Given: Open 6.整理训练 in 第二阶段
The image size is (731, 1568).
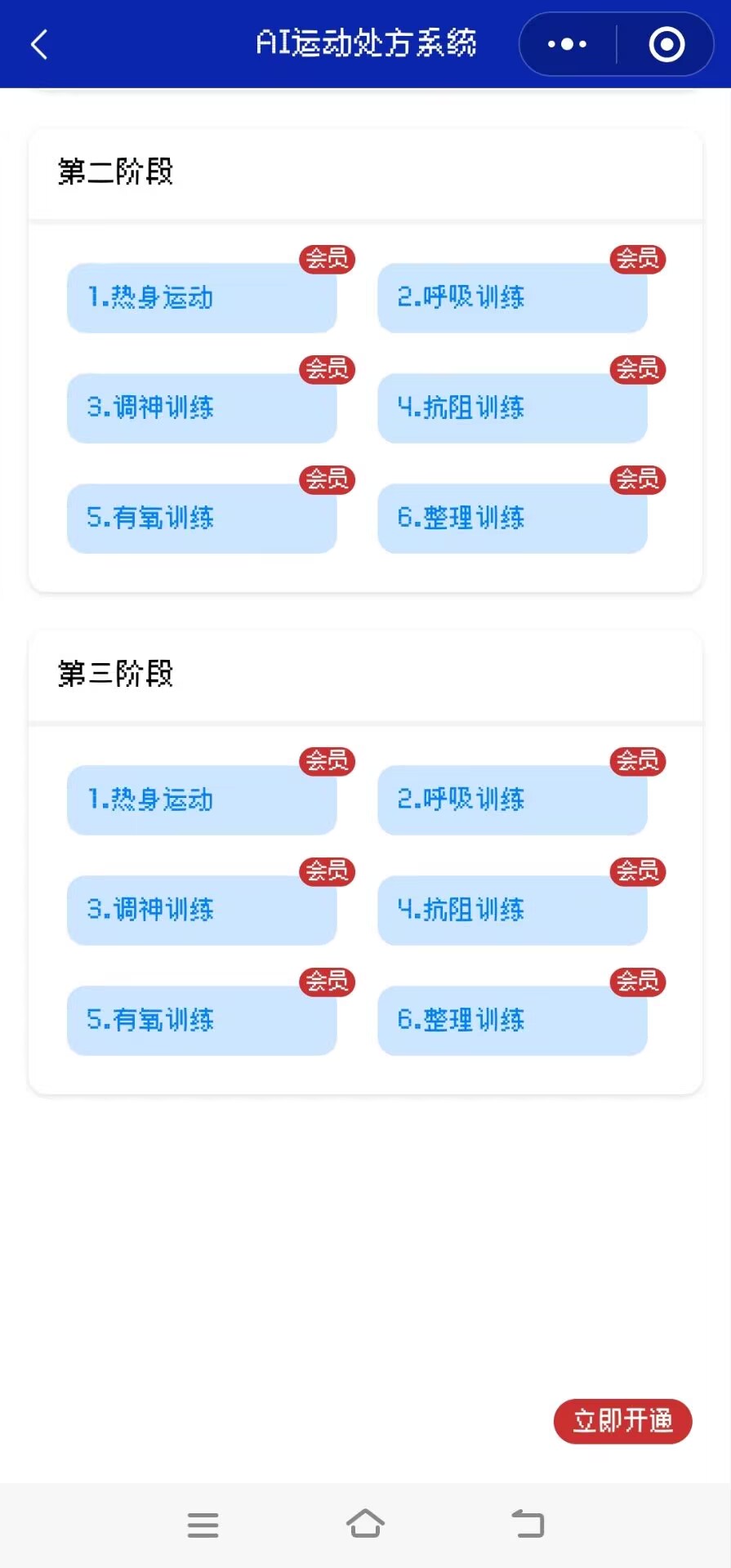Looking at the screenshot, I should click(x=512, y=519).
